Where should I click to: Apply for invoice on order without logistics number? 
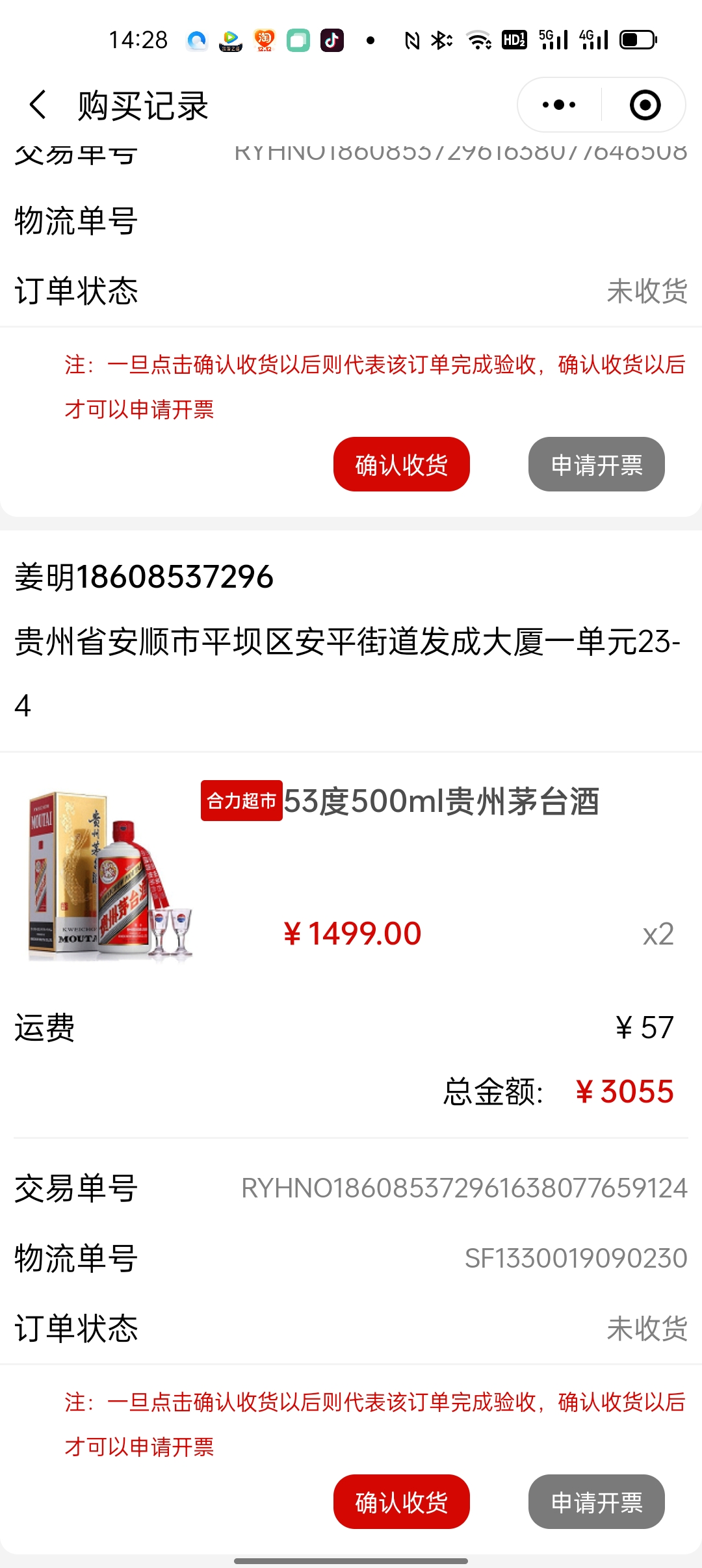click(x=596, y=464)
